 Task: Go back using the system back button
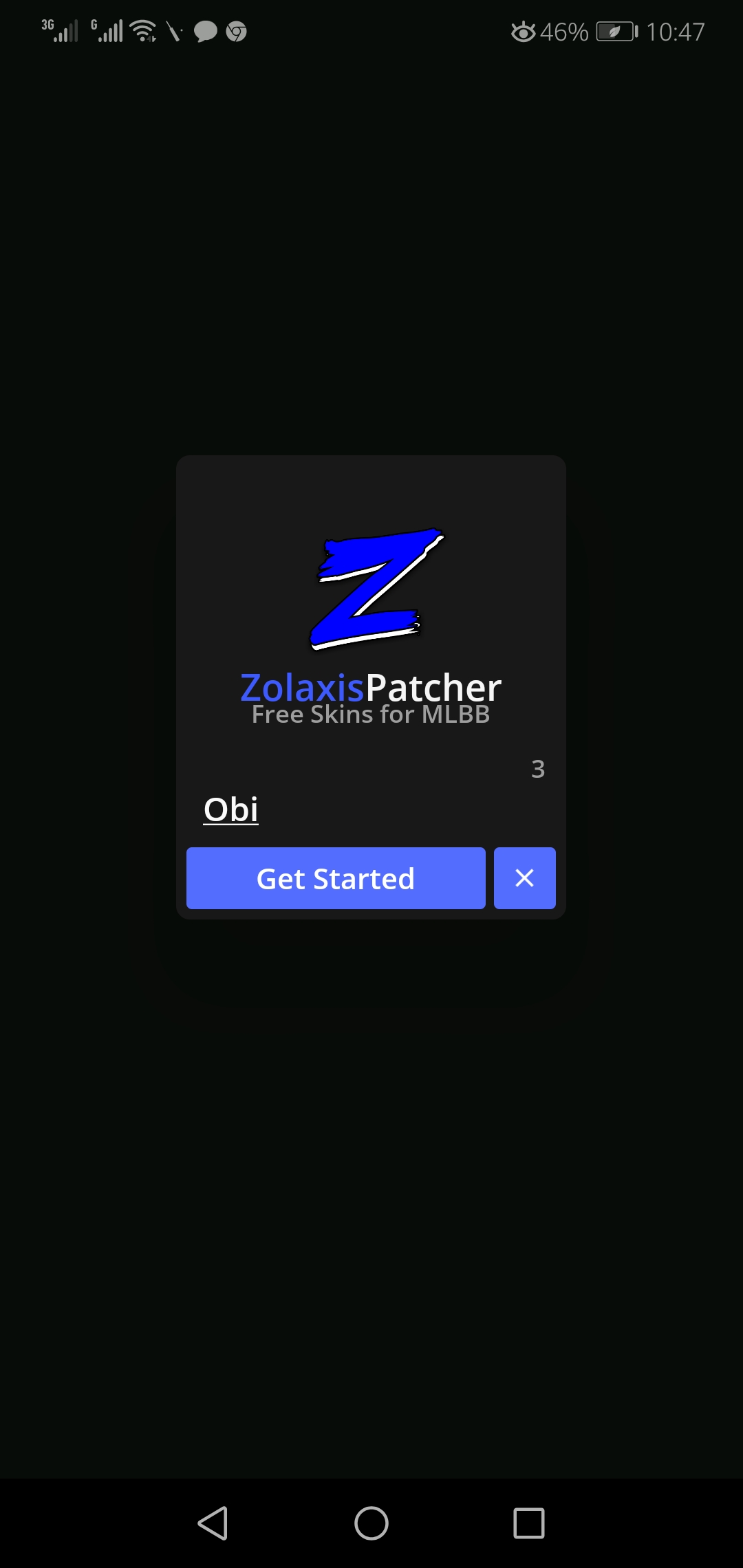pos(213,1523)
